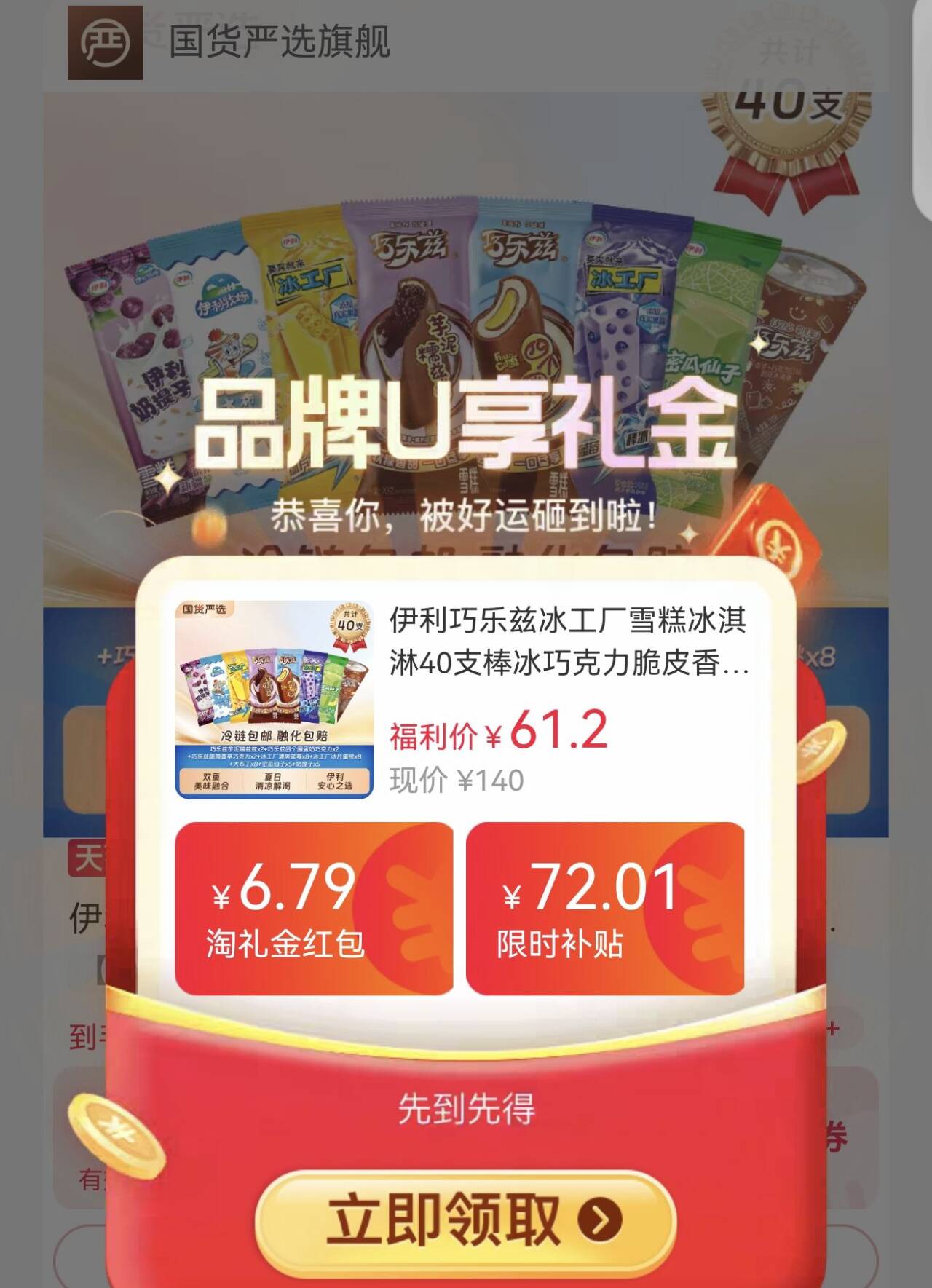
Task: Open the 国货严选旗舰 store page title
Action: [280, 44]
